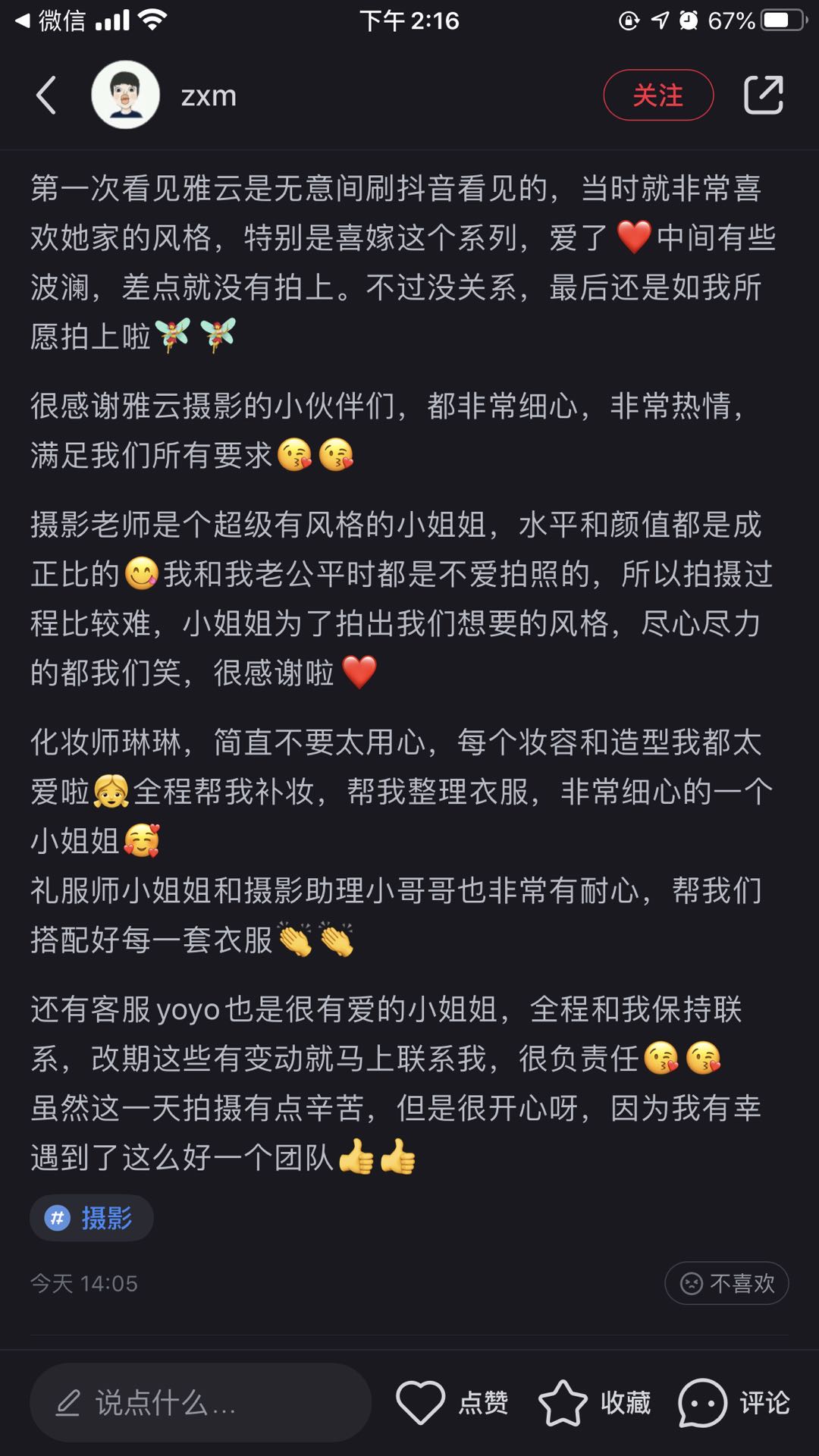Open the #摄影 topic tag

click(x=92, y=1219)
